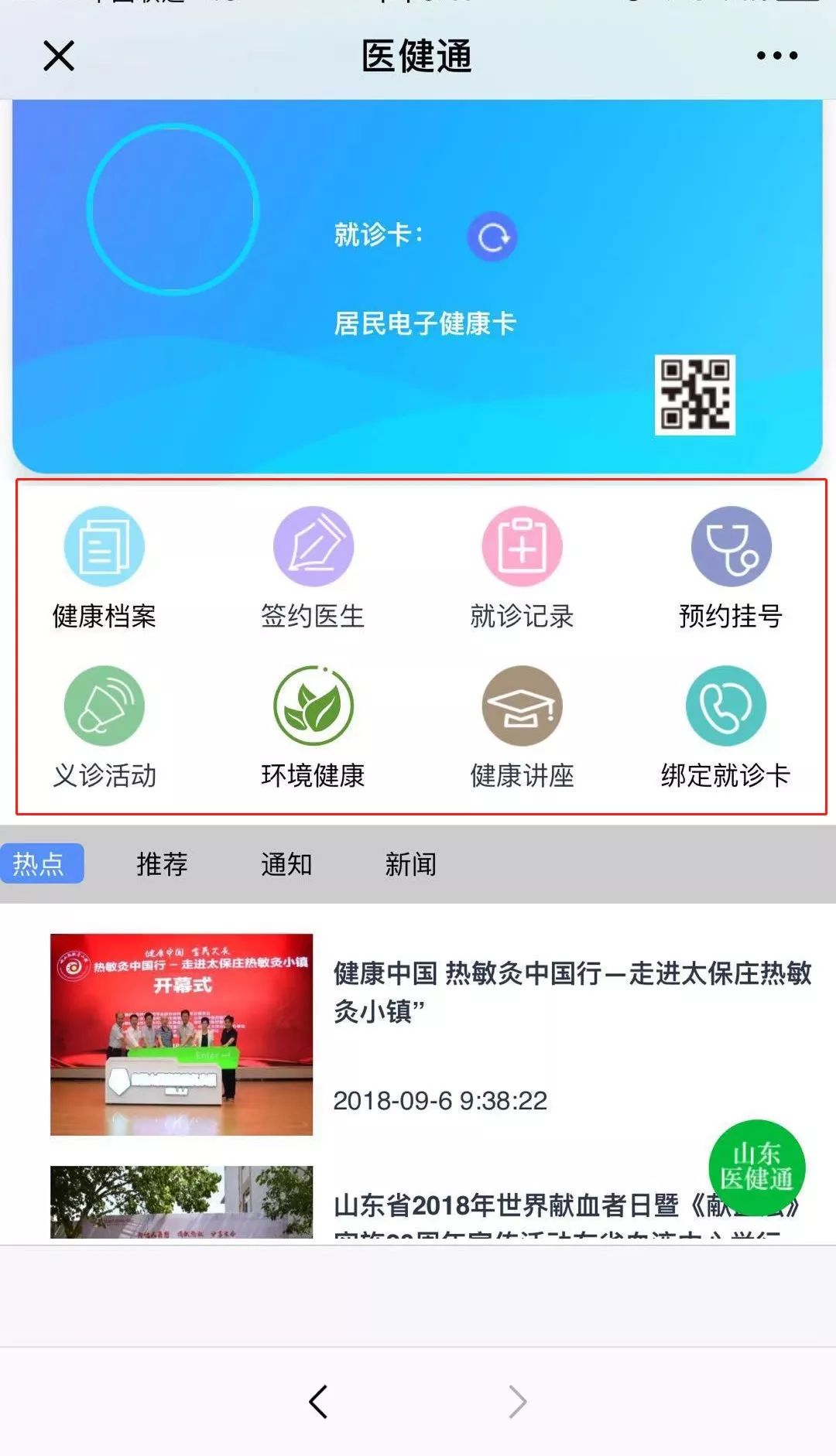Open the 山东省2018年世界献血者日 article

point(511,1205)
